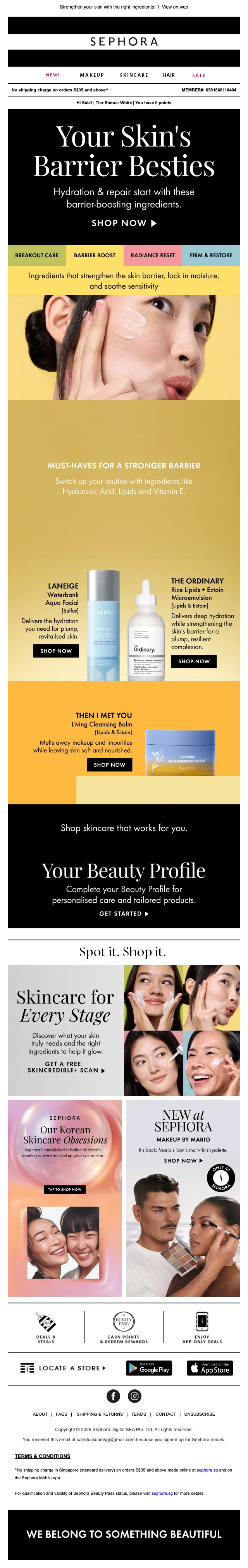Screen dimensions: 248x1568
Task: Browse the Sale category
Action: coord(199,76)
